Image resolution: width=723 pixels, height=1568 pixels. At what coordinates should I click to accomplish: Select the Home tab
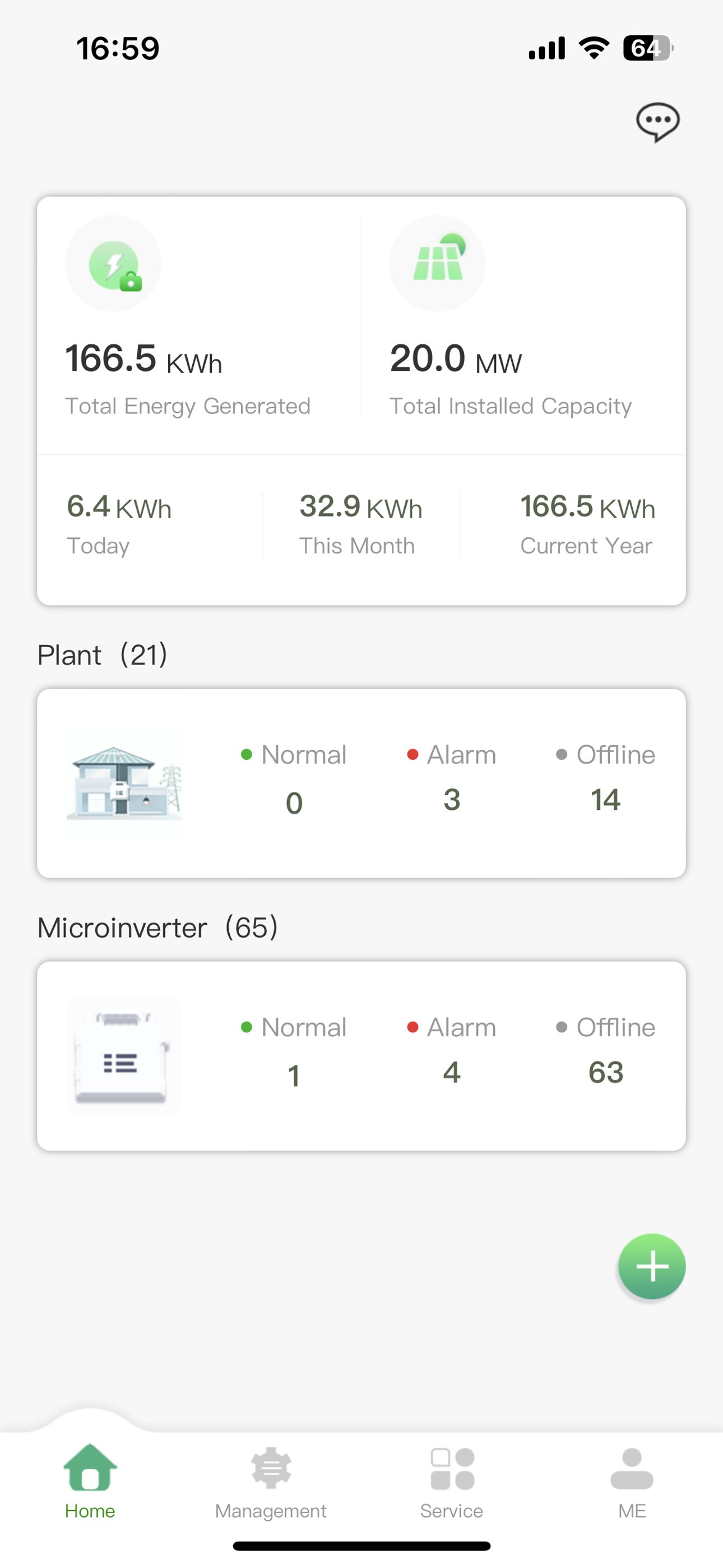pos(90,1483)
